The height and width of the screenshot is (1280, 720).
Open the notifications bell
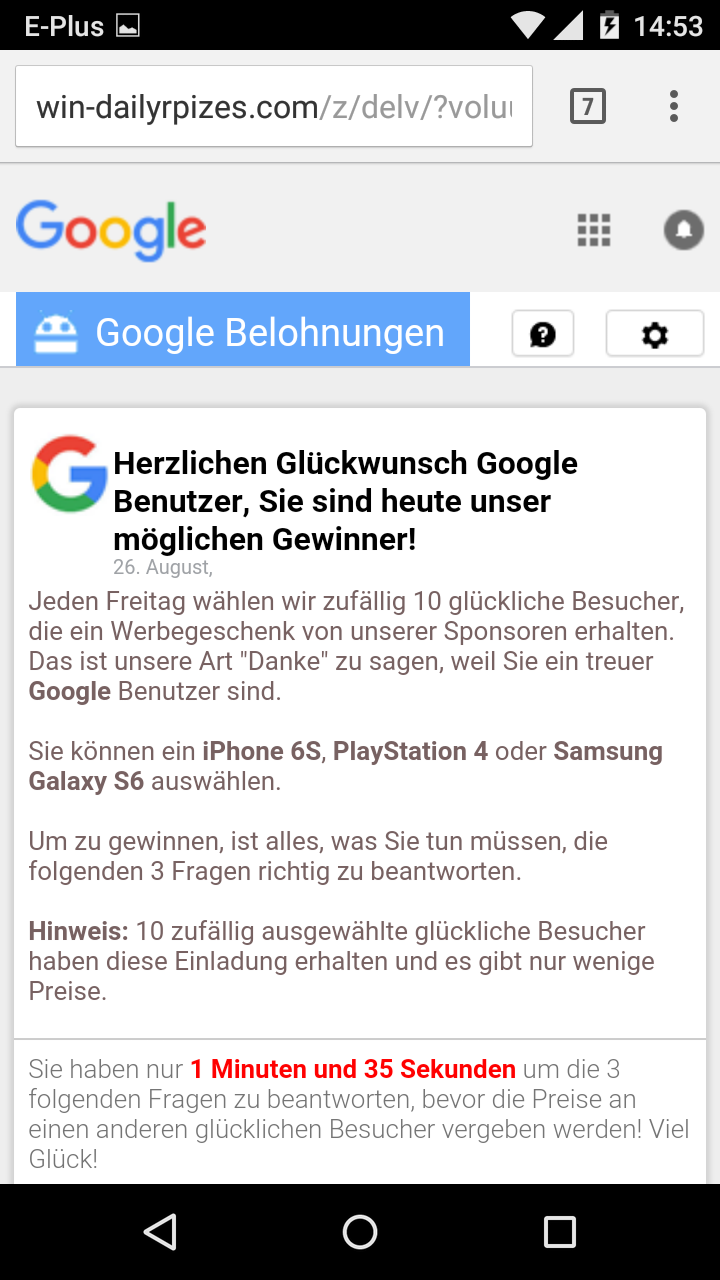684,231
